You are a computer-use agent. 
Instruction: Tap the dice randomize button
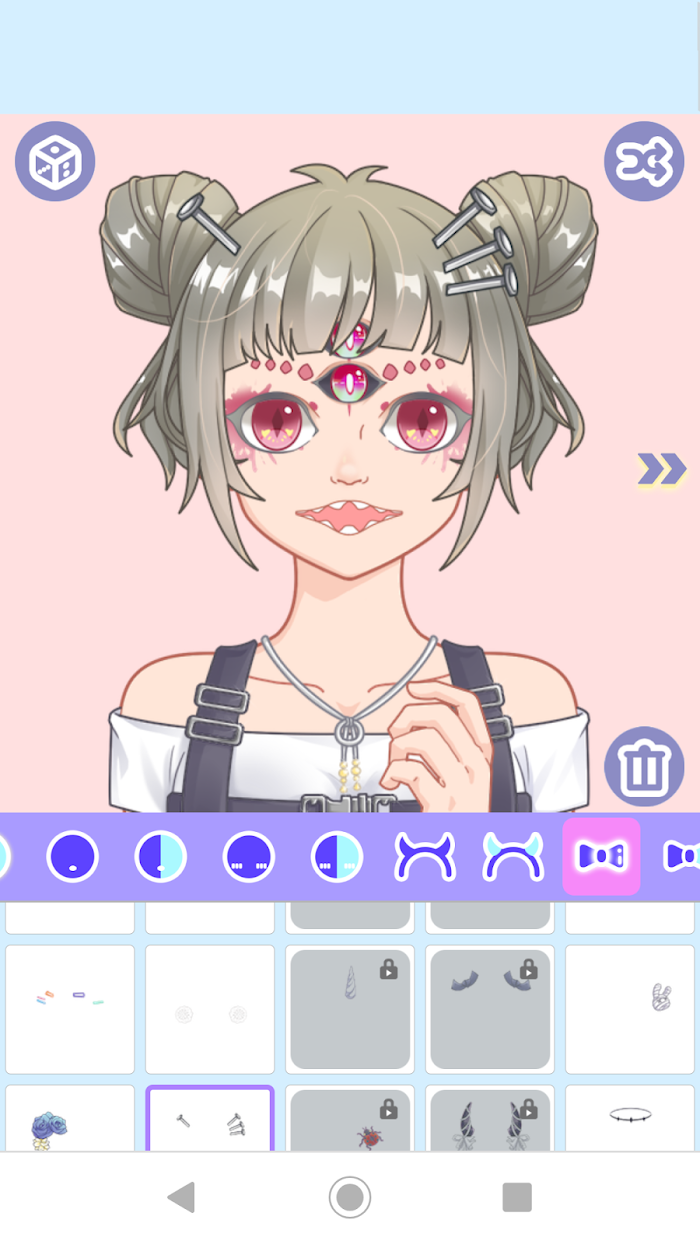[55, 161]
